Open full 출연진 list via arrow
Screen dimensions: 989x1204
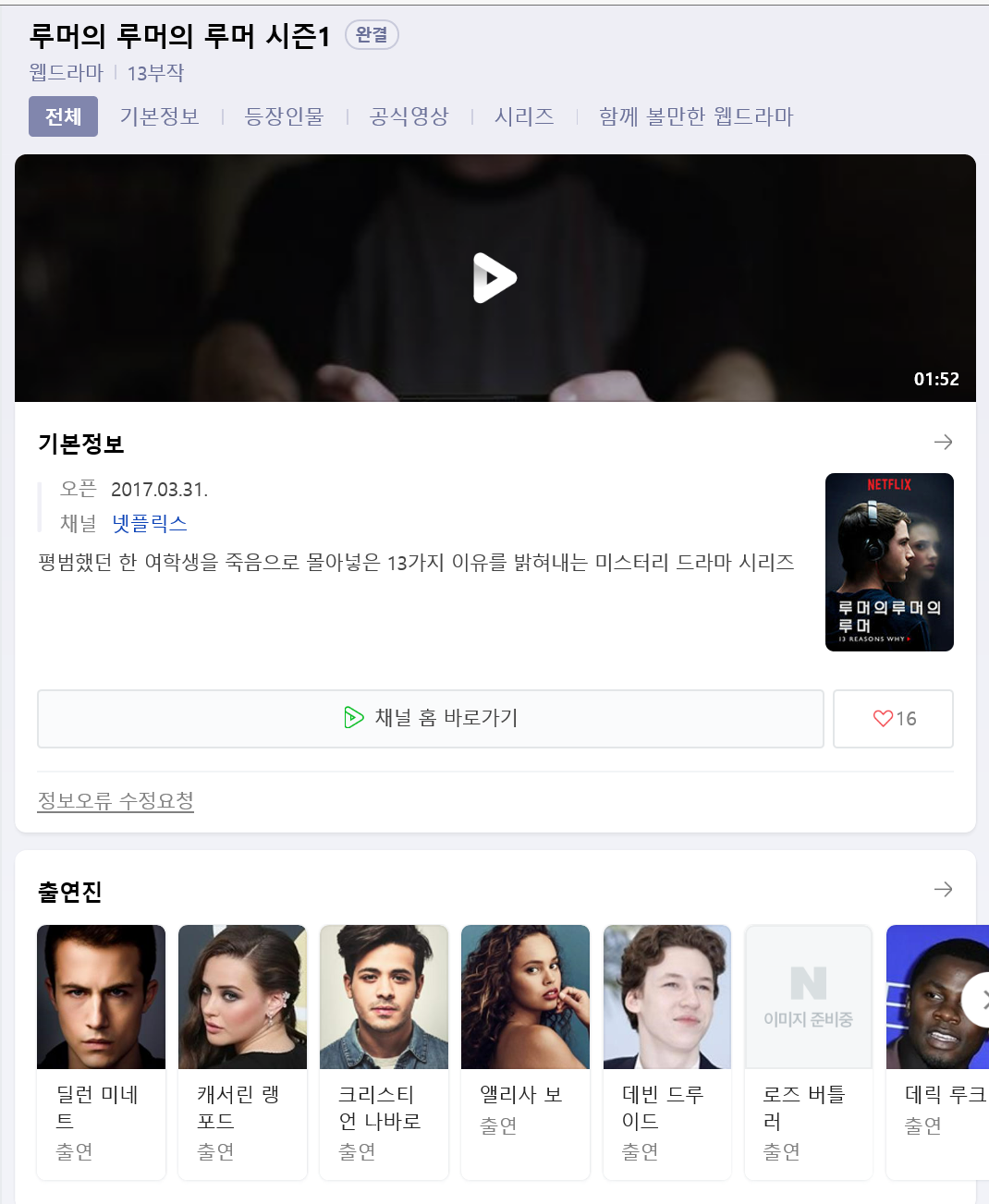click(943, 890)
